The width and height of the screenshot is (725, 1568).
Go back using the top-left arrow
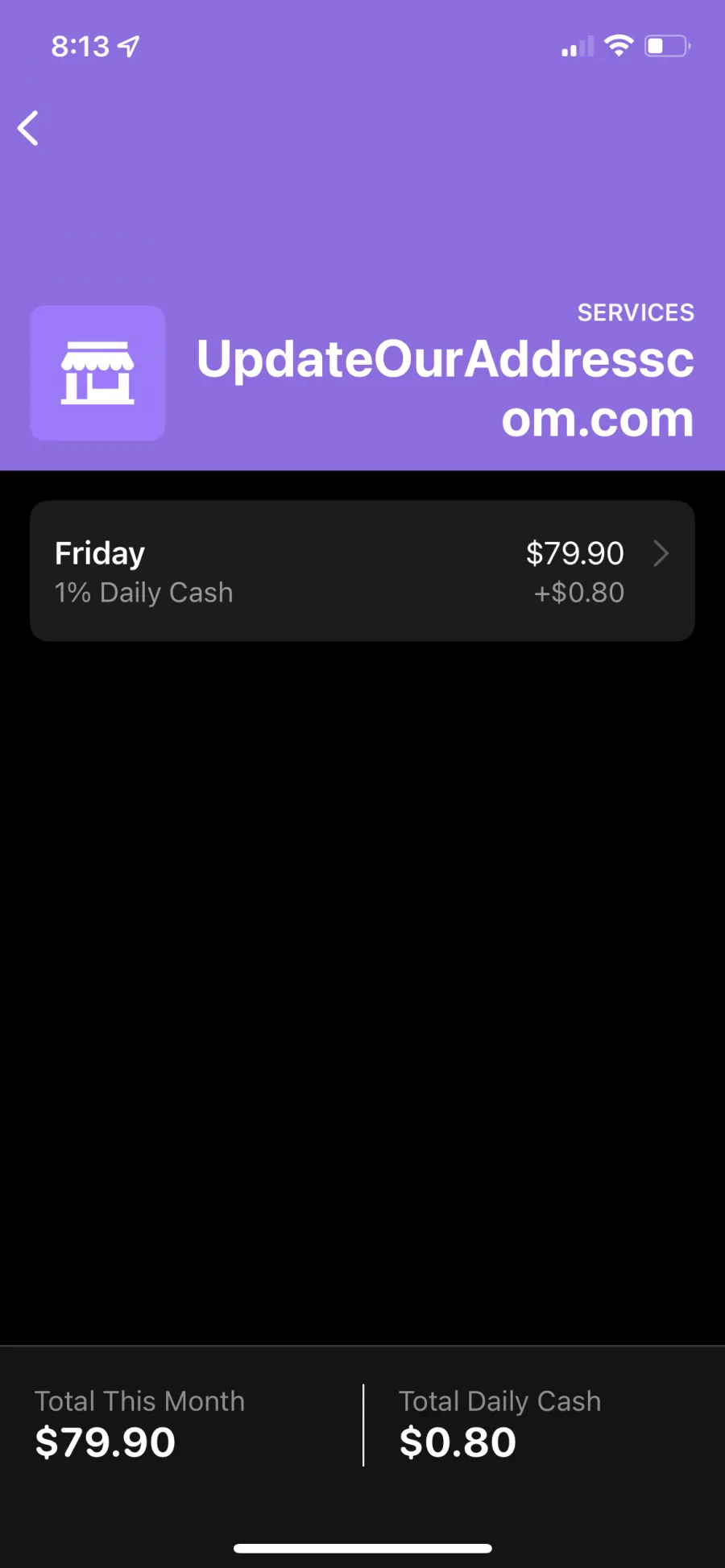tap(28, 129)
